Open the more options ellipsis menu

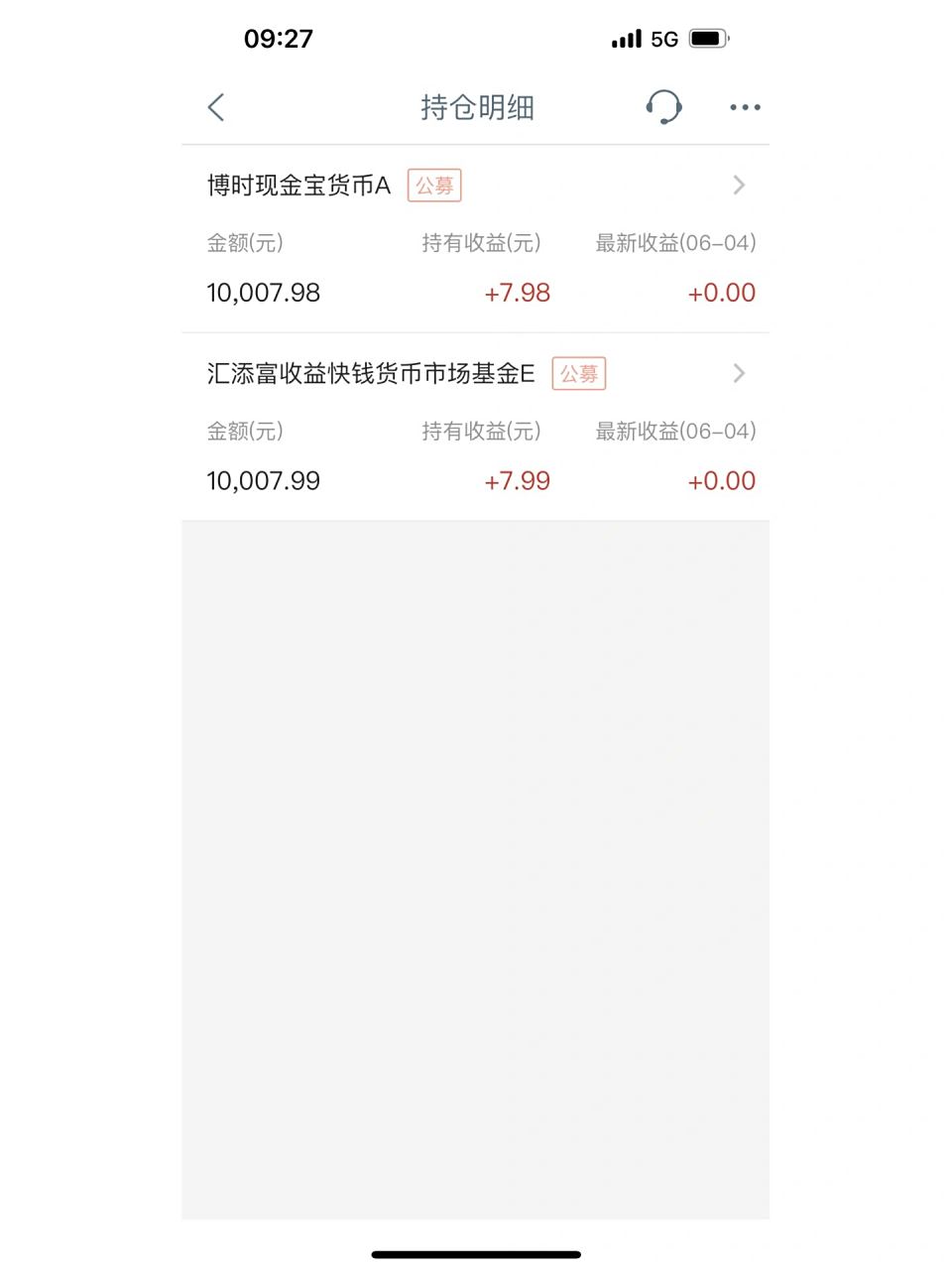click(x=745, y=107)
